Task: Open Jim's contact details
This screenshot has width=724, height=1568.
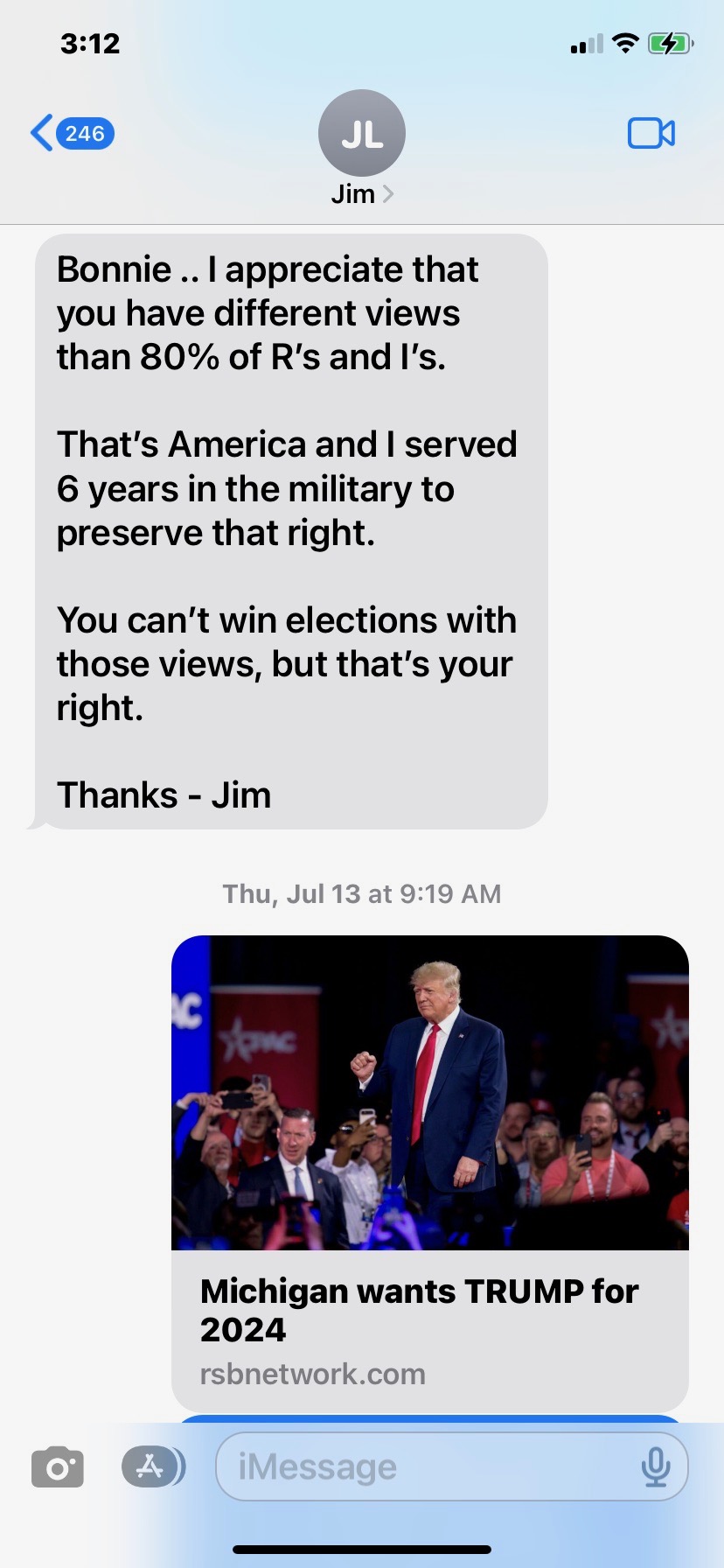Action: tap(362, 149)
